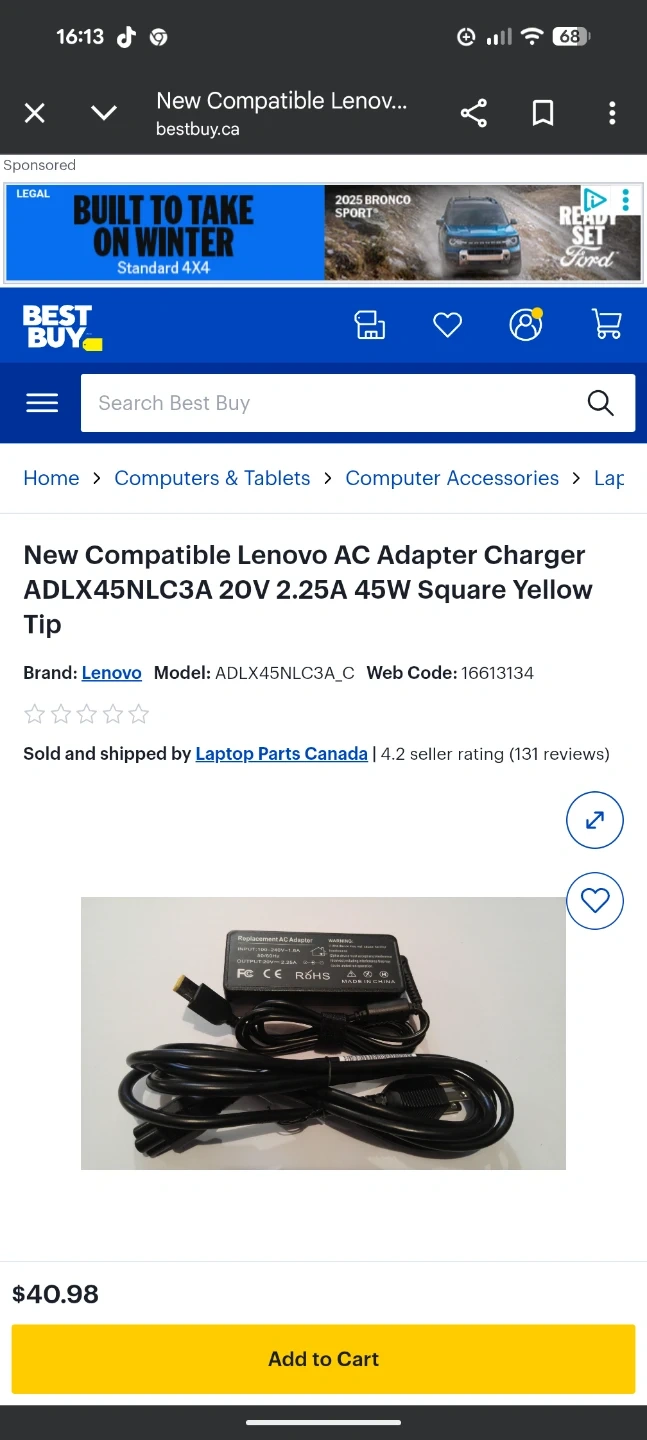
Task: Open the account profile icon
Action: [x=526, y=325]
